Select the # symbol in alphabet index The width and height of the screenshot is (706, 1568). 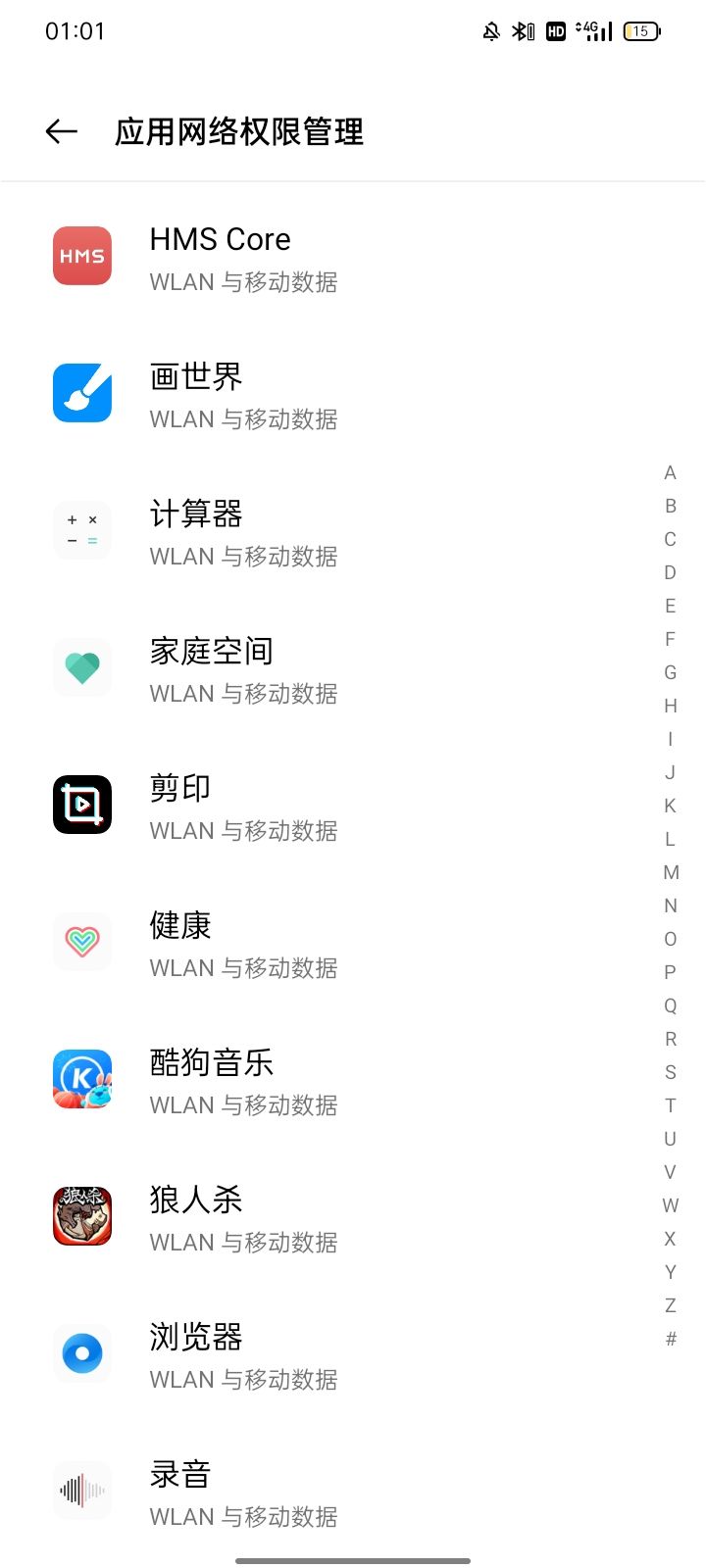pyautogui.click(x=671, y=1338)
